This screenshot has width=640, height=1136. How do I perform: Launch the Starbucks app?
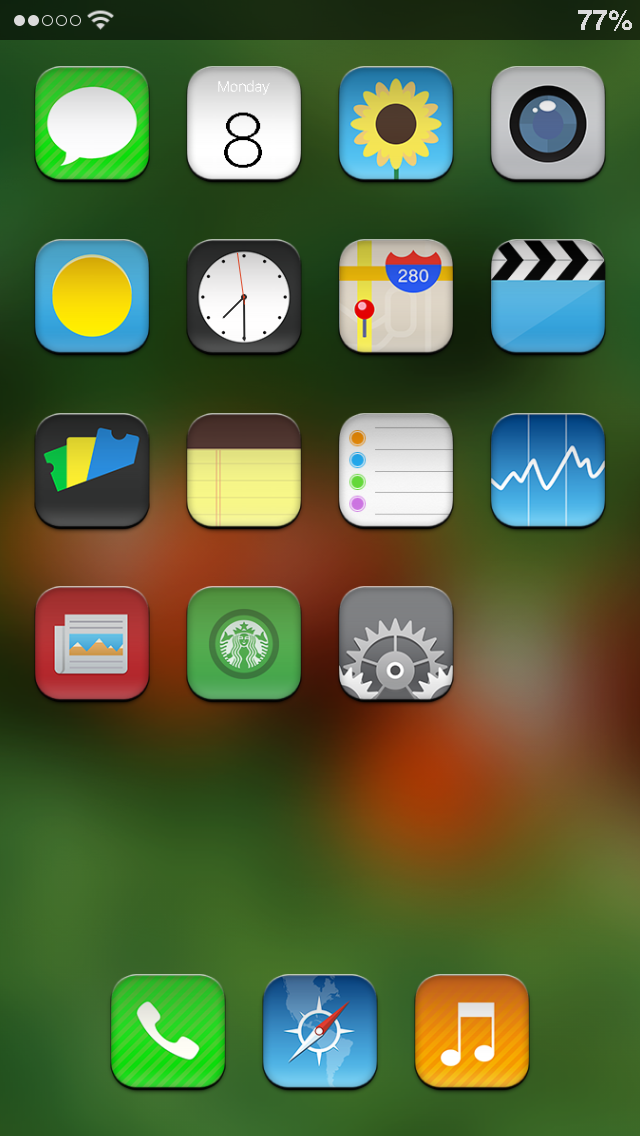[244, 643]
